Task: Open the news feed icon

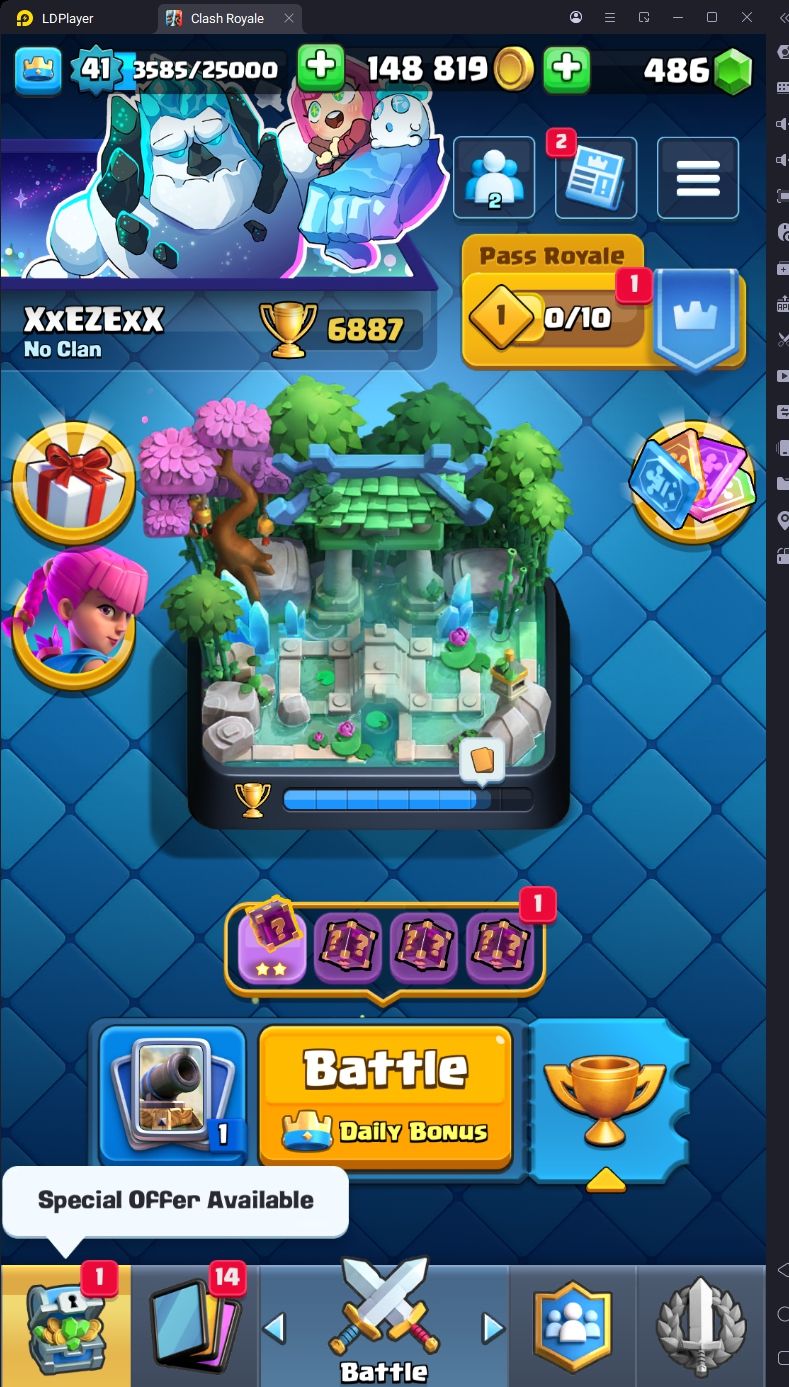Action: point(596,178)
